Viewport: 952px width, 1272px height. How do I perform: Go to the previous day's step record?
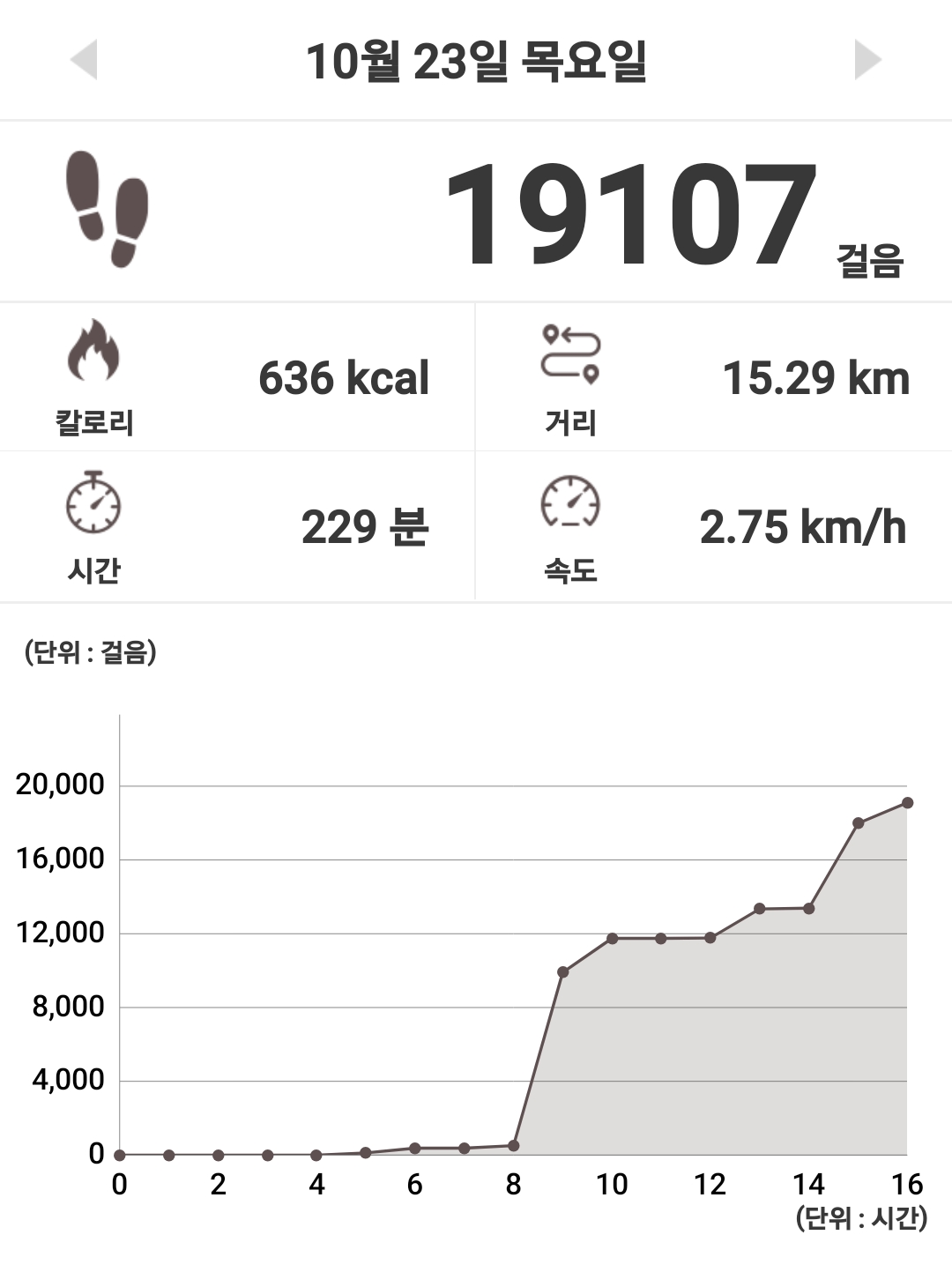click(84, 60)
